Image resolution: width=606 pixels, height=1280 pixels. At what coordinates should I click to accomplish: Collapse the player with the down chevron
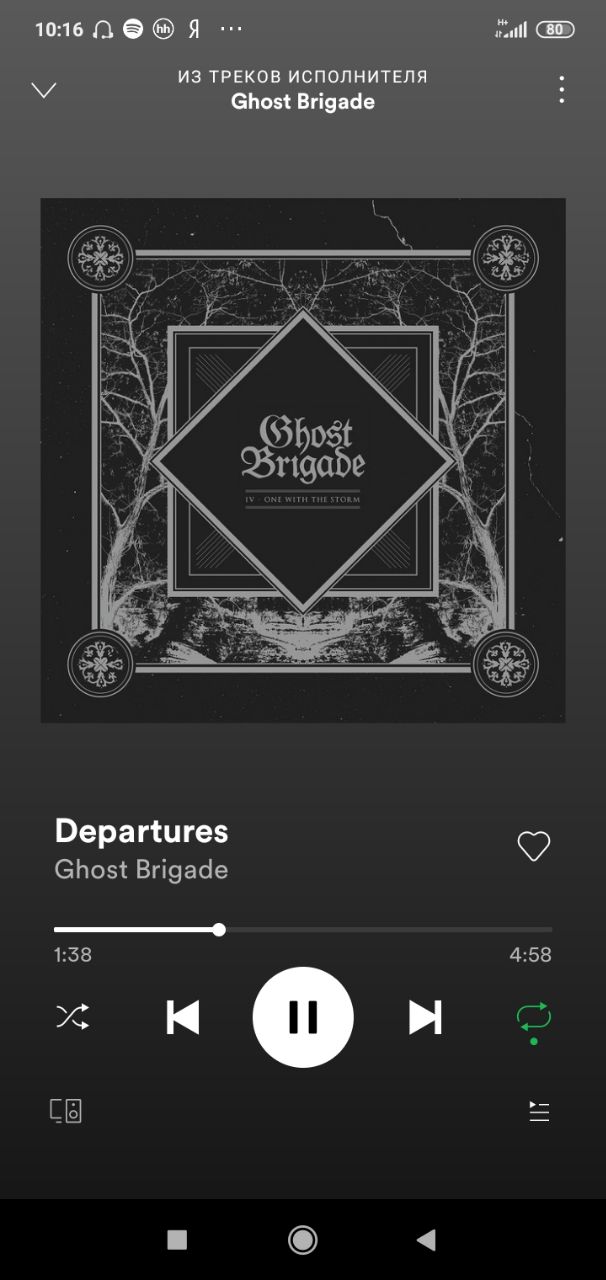click(44, 90)
